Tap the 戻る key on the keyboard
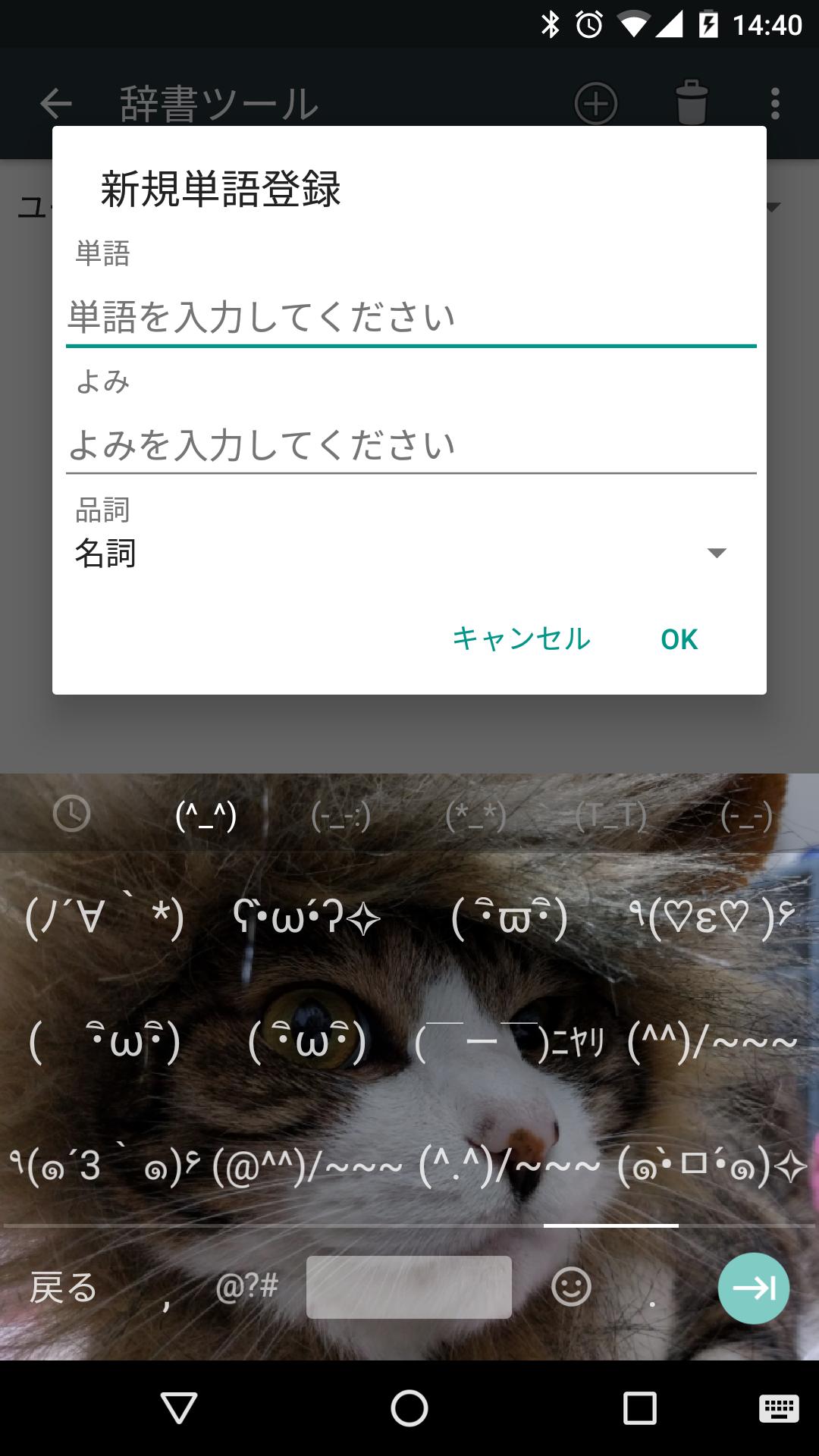The width and height of the screenshot is (819, 1456). pos(64,1288)
